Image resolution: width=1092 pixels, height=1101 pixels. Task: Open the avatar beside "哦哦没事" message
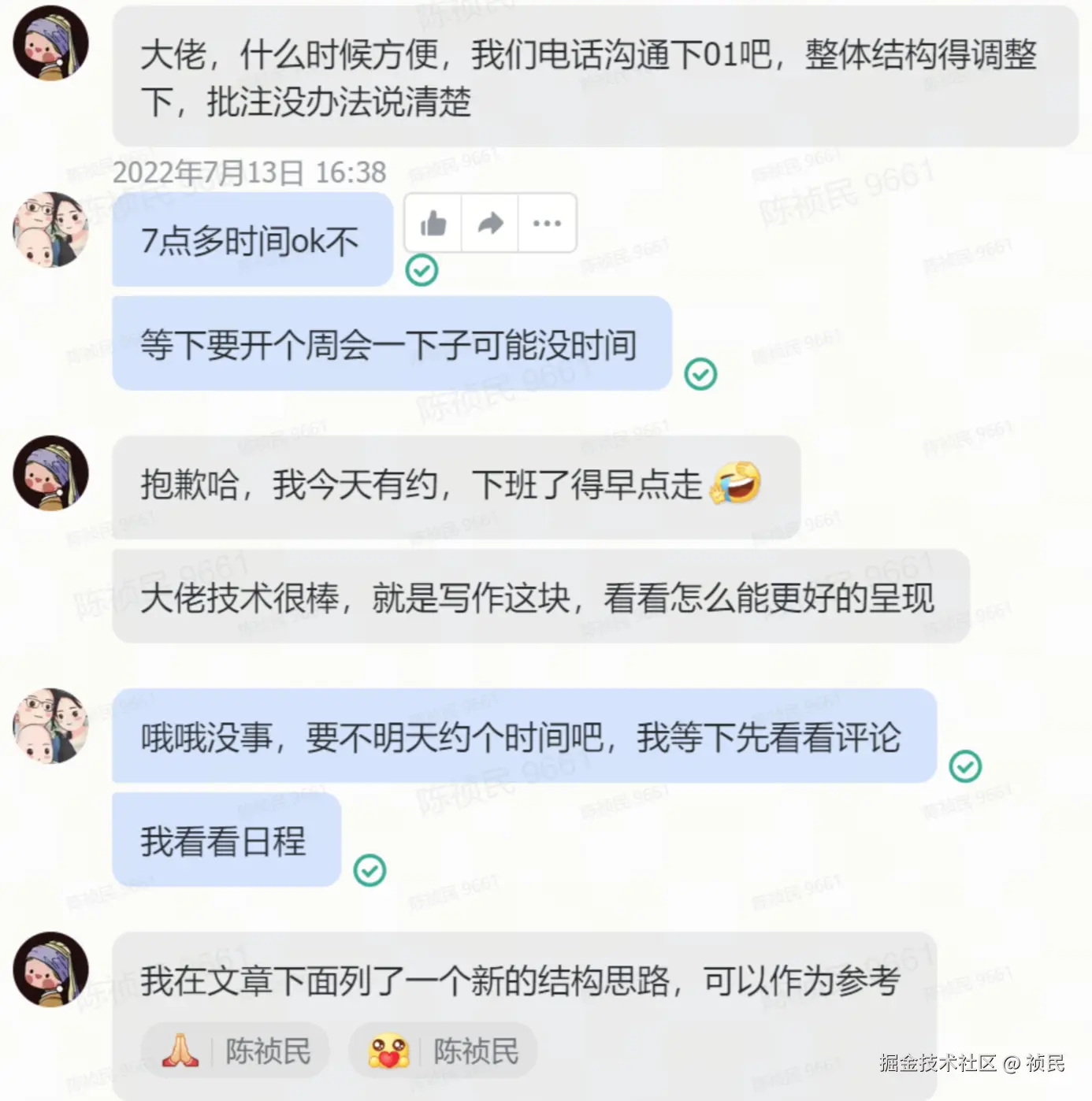pyautogui.click(x=50, y=725)
